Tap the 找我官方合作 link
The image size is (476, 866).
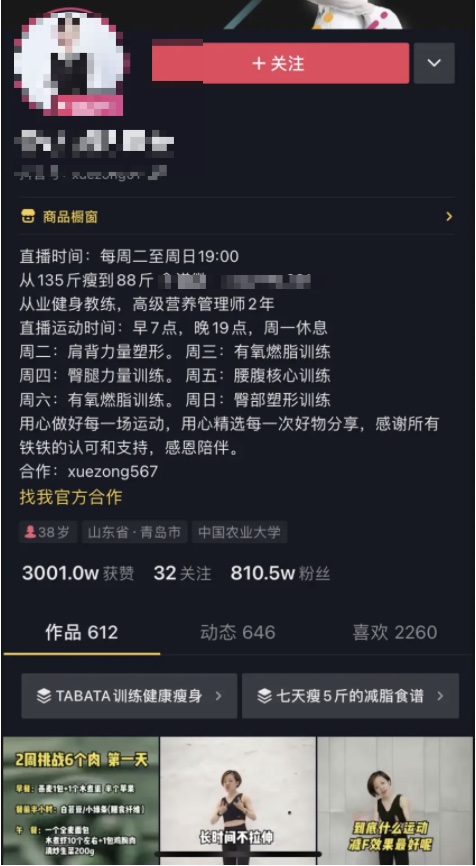click(71, 497)
